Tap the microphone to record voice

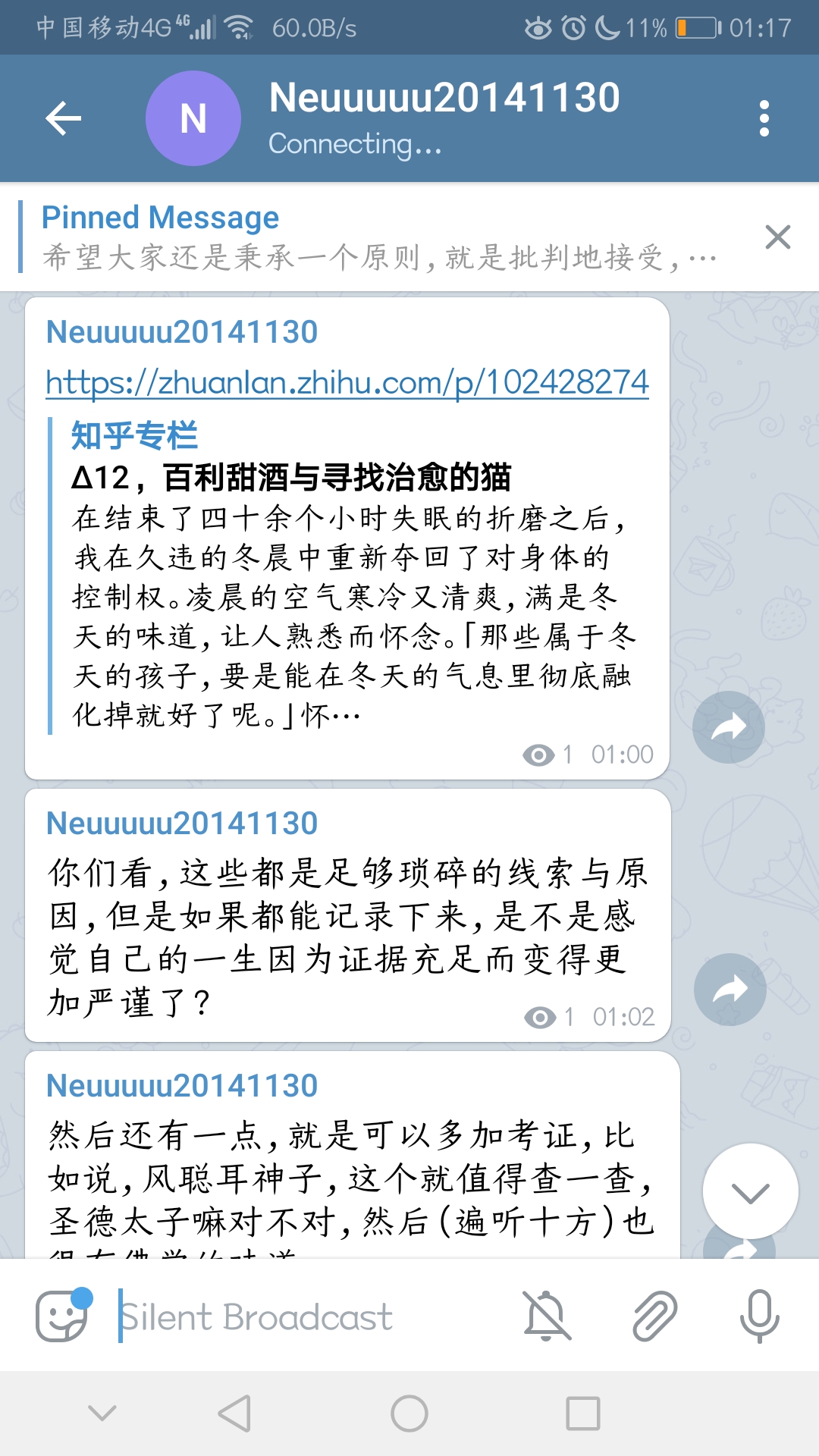pos(759,1316)
